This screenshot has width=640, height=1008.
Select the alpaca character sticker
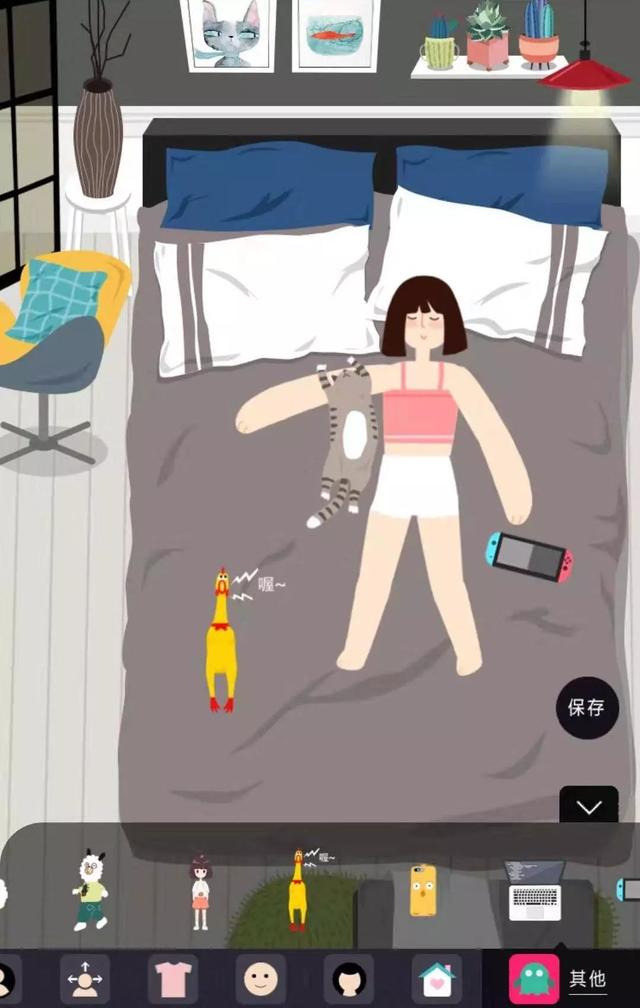coord(90,889)
